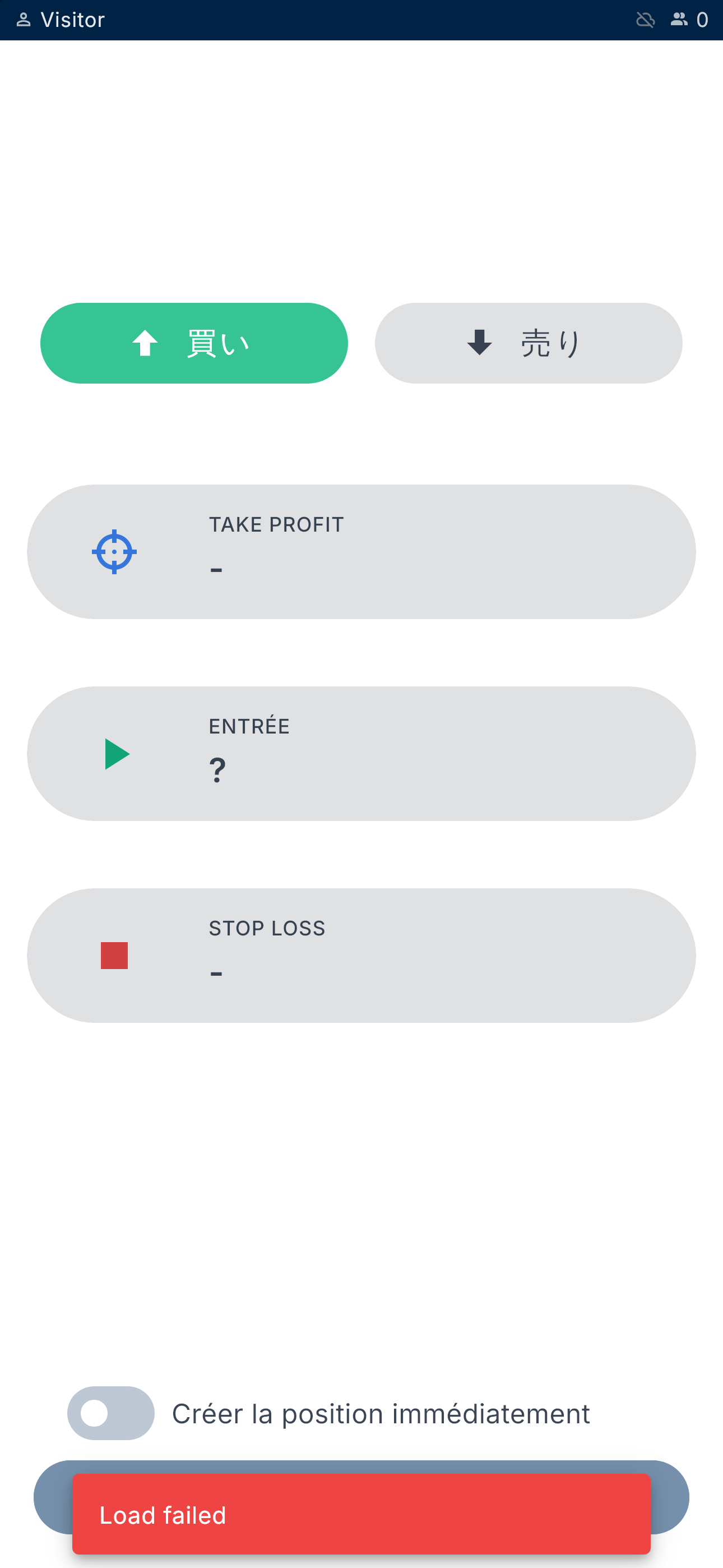Edit the Entrée price field
Screen dimensions: 723x1568
coord(361,754)
